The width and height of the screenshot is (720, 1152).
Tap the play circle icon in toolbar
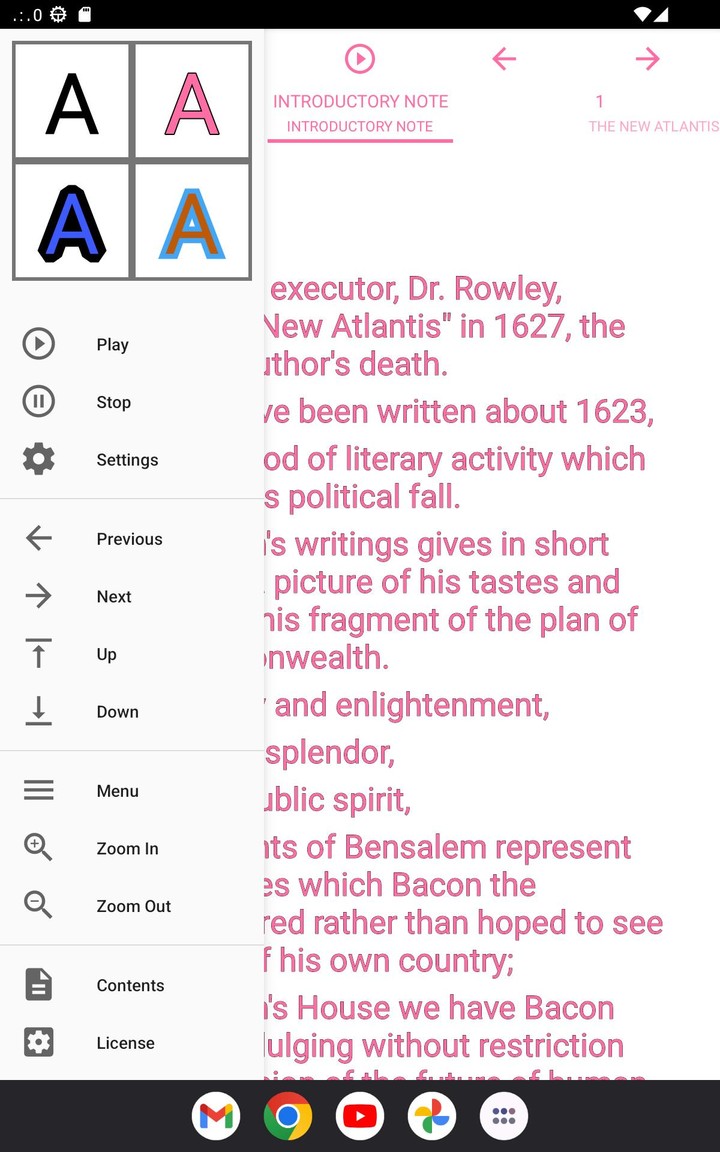(360, 59)
